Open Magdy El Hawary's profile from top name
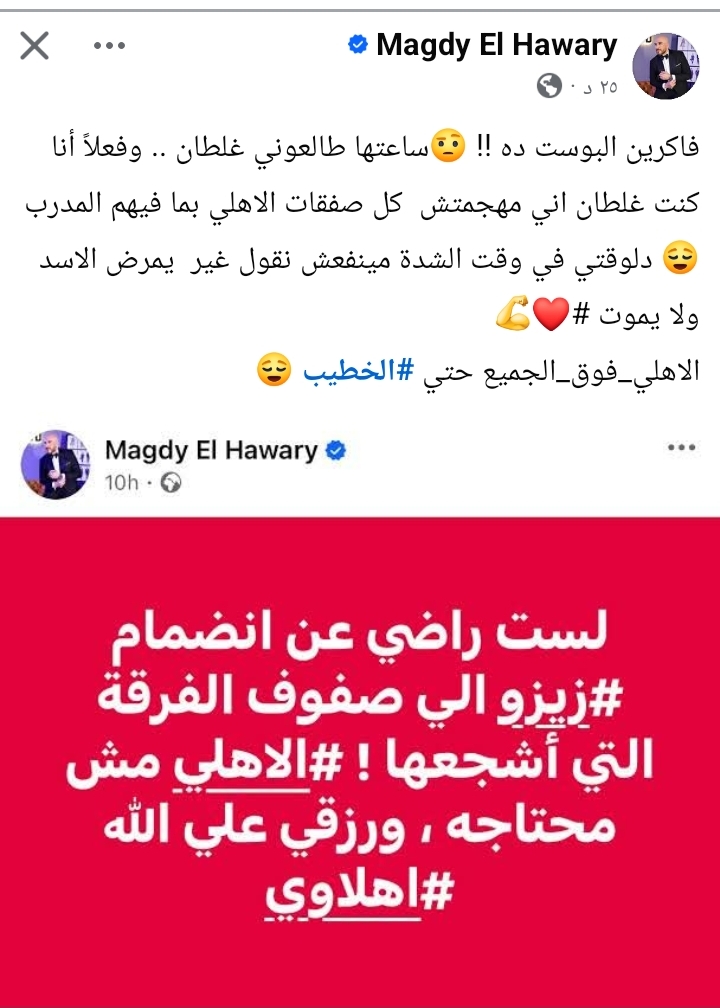 coord(496,45)
